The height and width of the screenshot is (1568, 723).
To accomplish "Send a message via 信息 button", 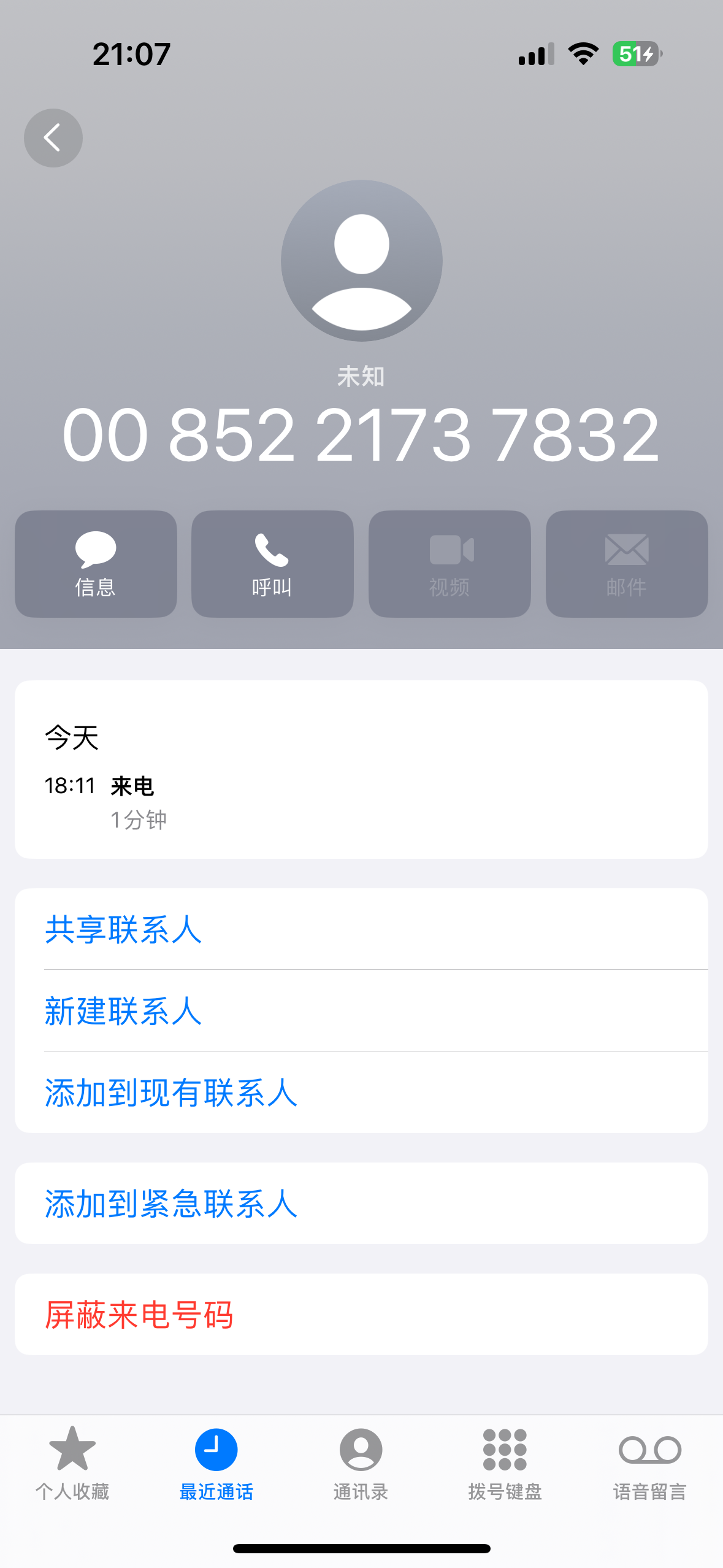I will tap(96, 564).
